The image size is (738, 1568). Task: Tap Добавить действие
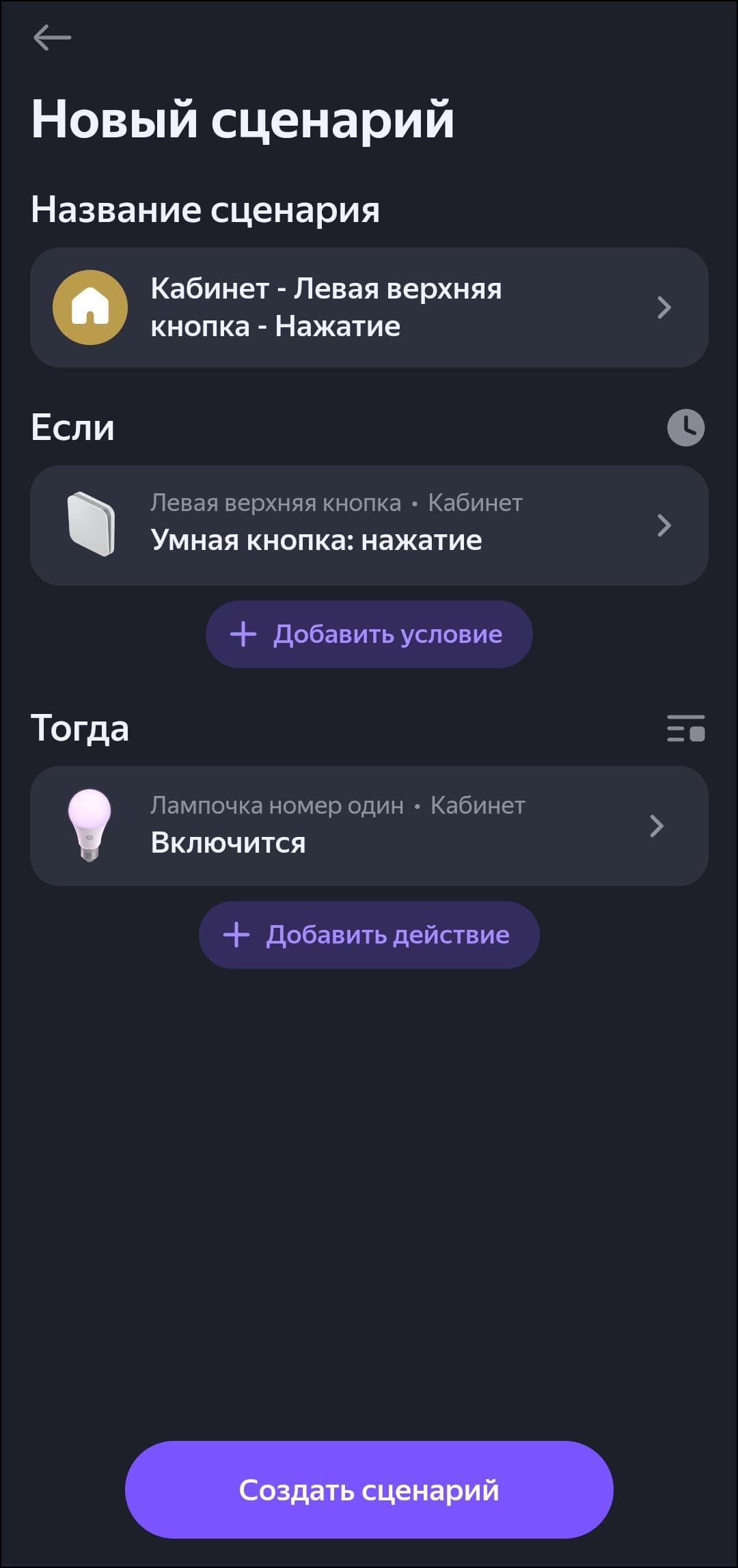click(x=369, y=935)
